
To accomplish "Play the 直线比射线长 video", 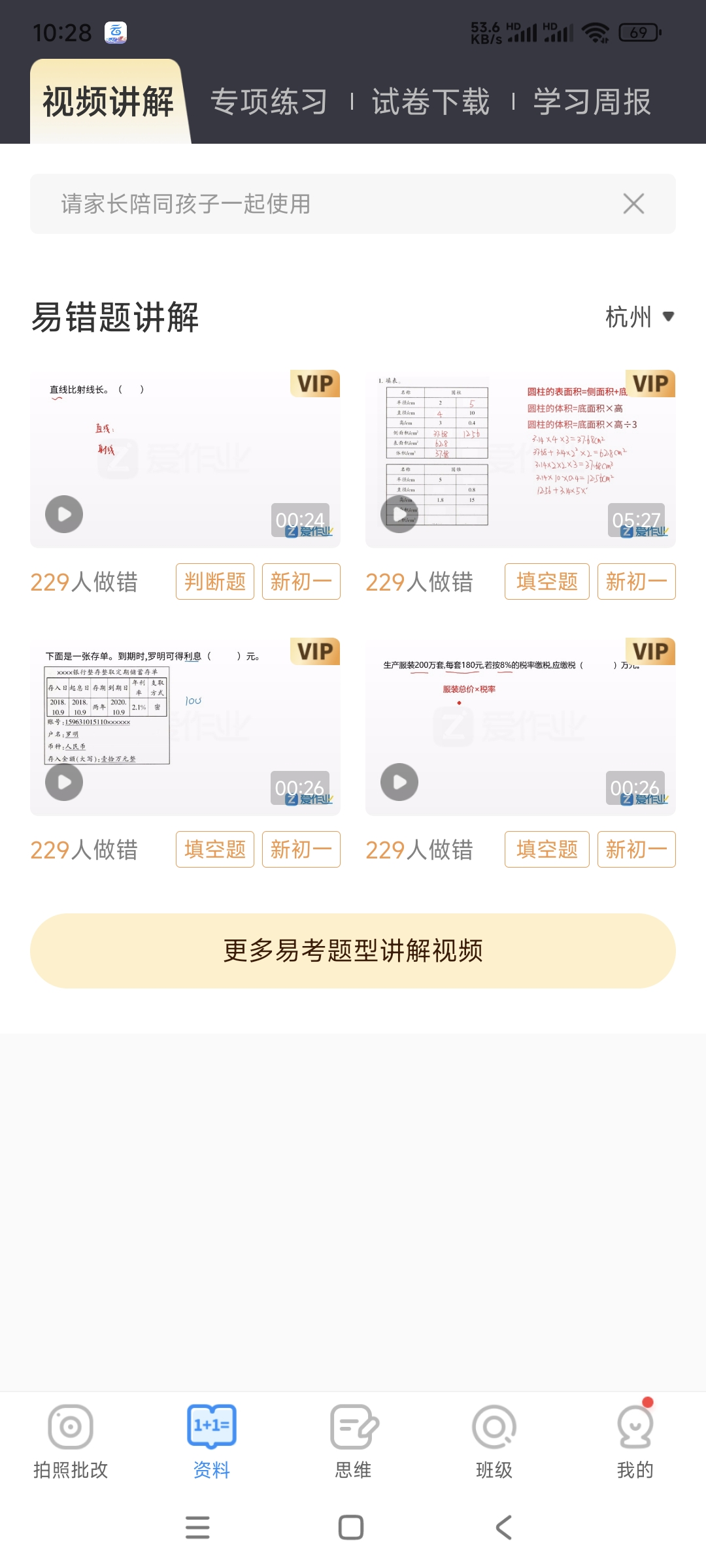I will coord(64,514).
